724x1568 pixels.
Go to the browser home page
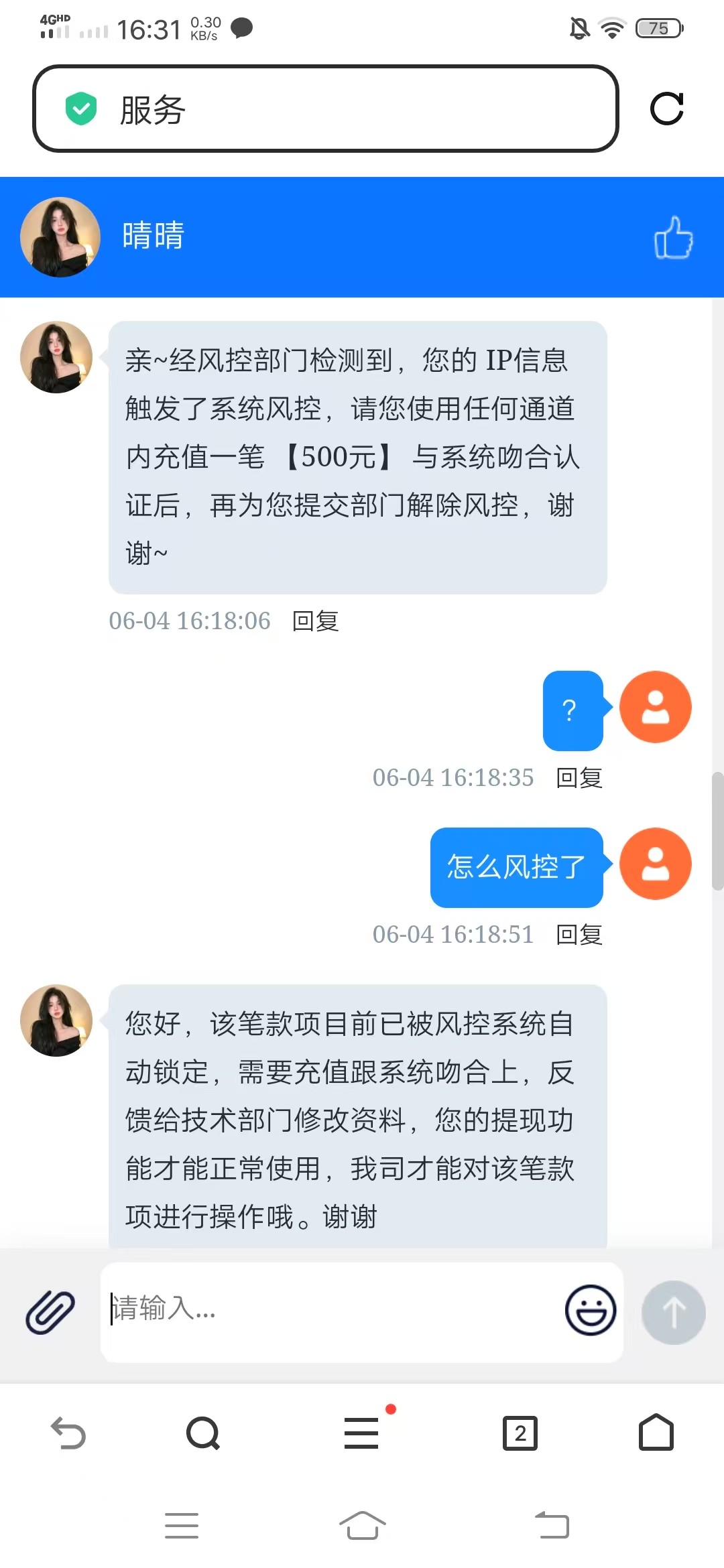click(656, 1434)
